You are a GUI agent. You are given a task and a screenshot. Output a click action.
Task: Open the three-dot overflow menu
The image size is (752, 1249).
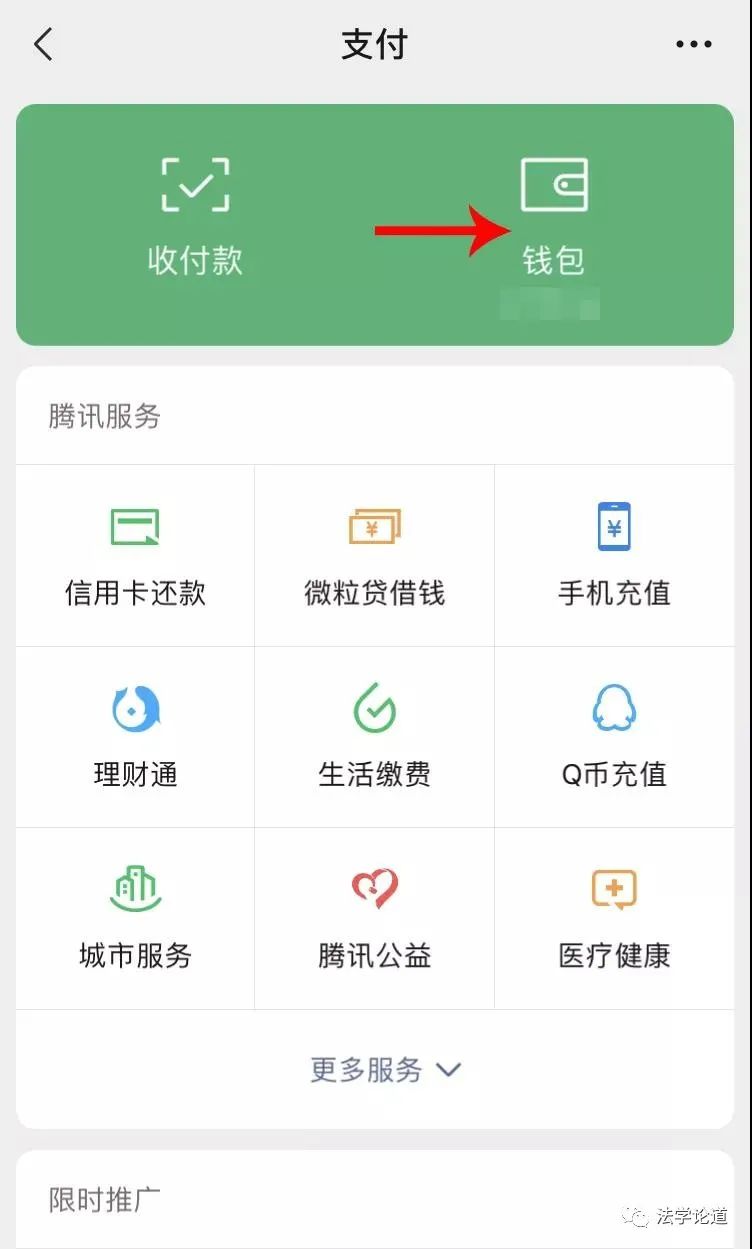click(x=693, y=45)
